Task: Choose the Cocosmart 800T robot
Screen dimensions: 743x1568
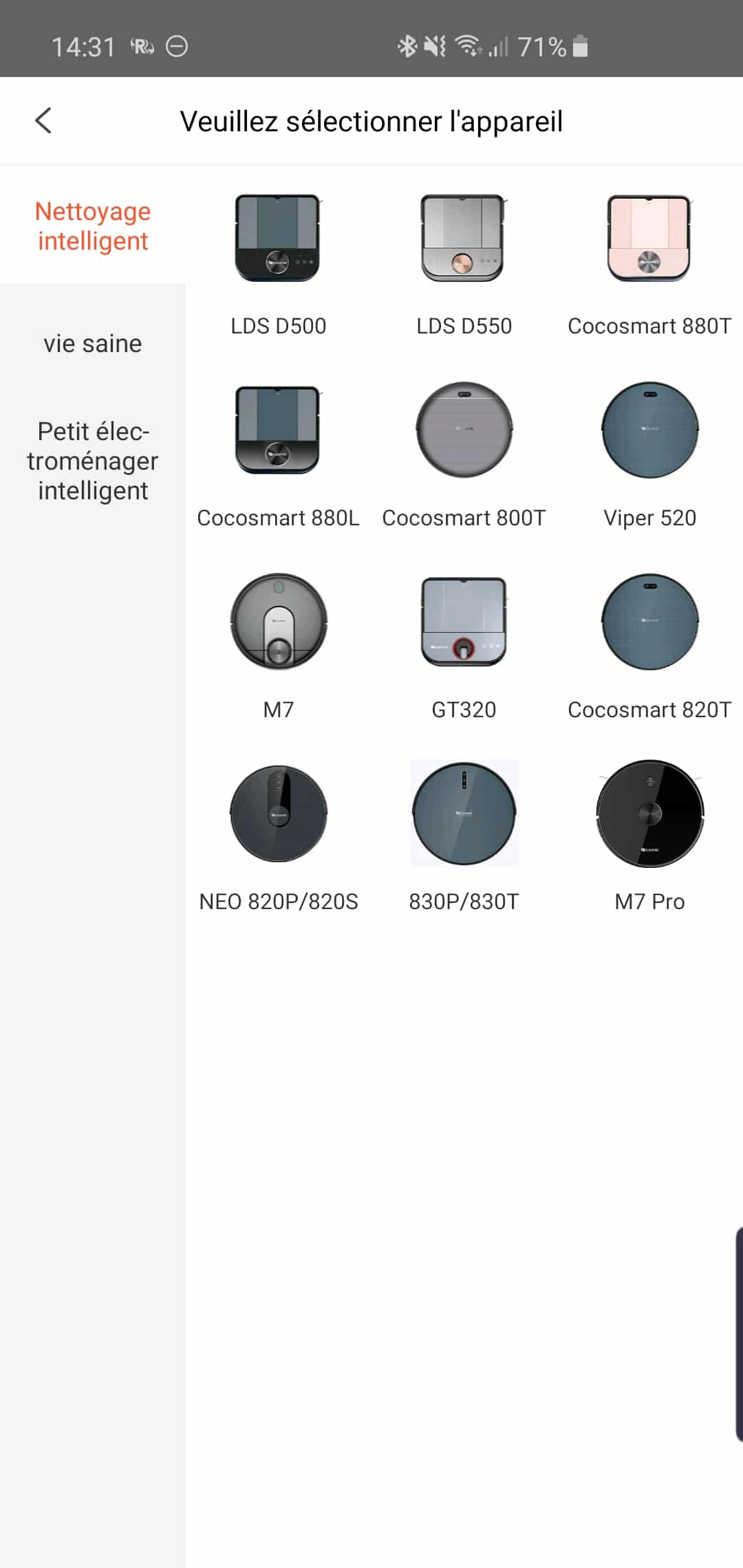Action: [464, 457]
